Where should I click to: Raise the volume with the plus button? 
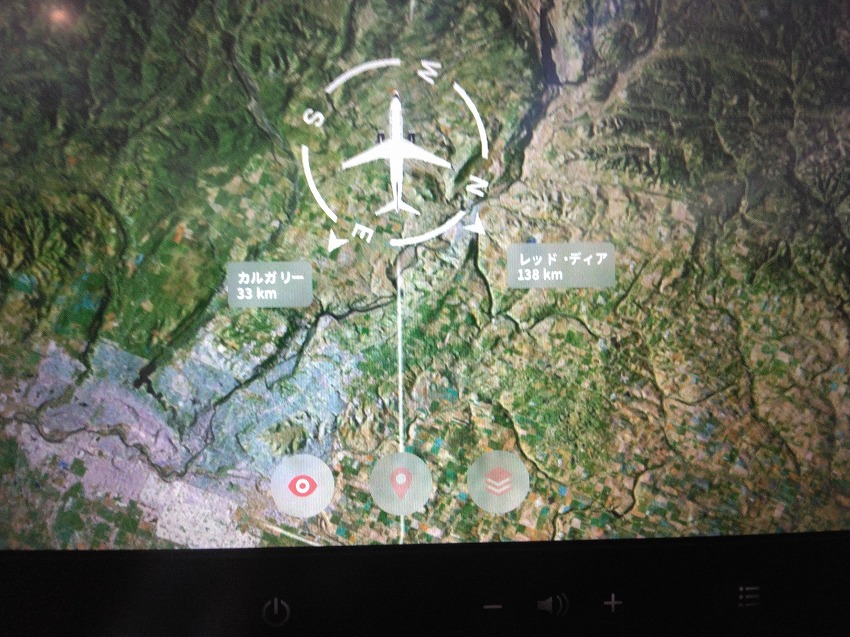point(613,603)
